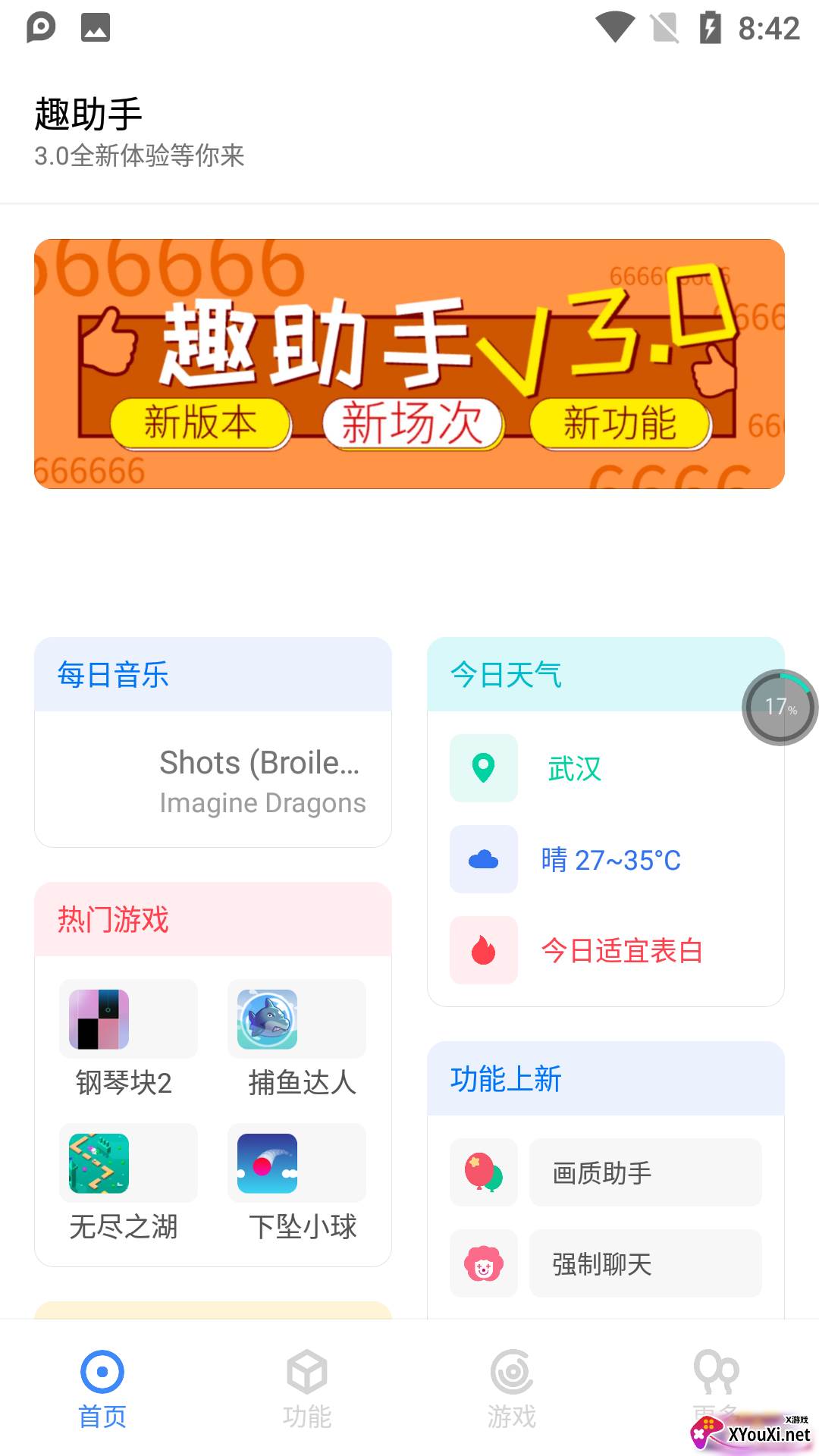
Task: Click the sheep icon beside 强制聊天
Action: pos(483,1264)
